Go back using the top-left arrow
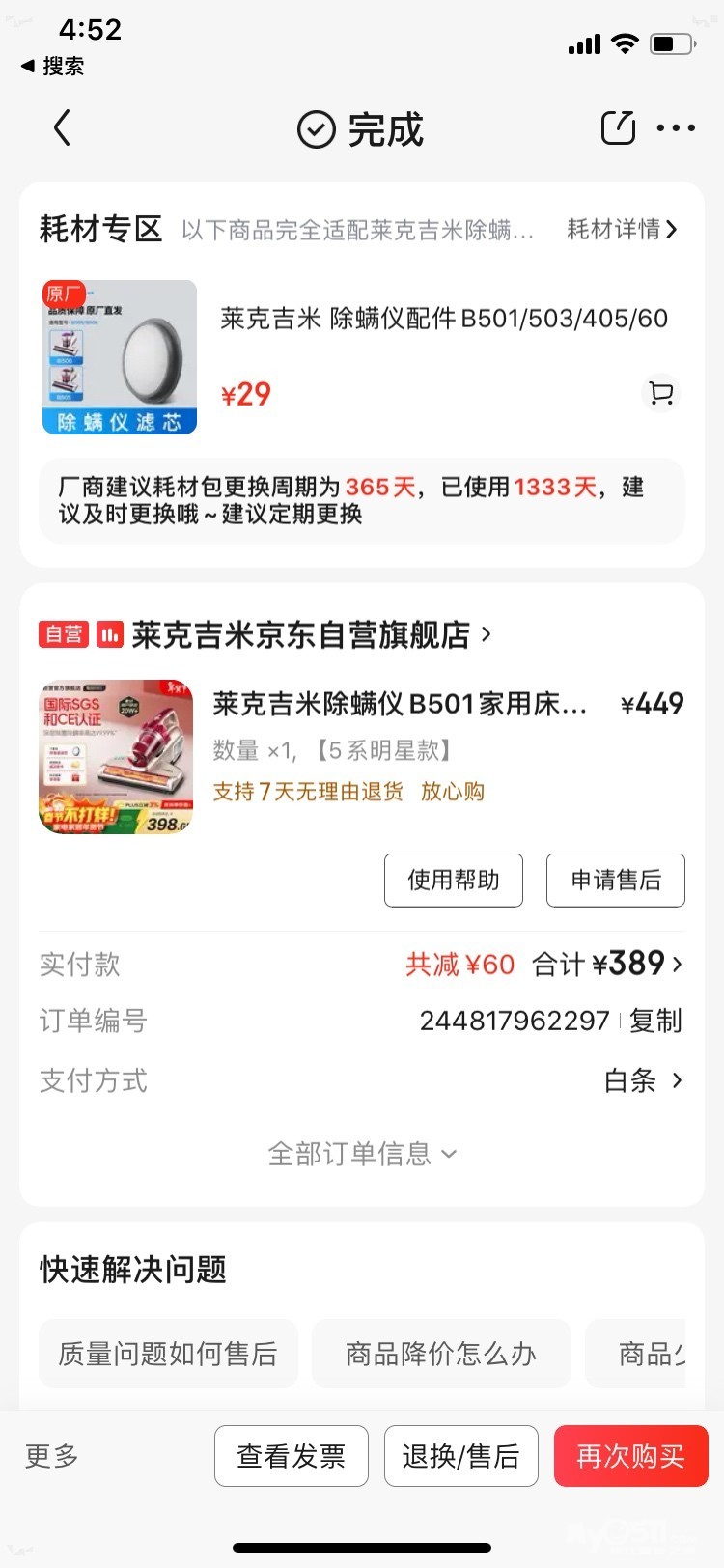Image resolution: width=724 pixels, height=1568 pixels. click(63, 127)
